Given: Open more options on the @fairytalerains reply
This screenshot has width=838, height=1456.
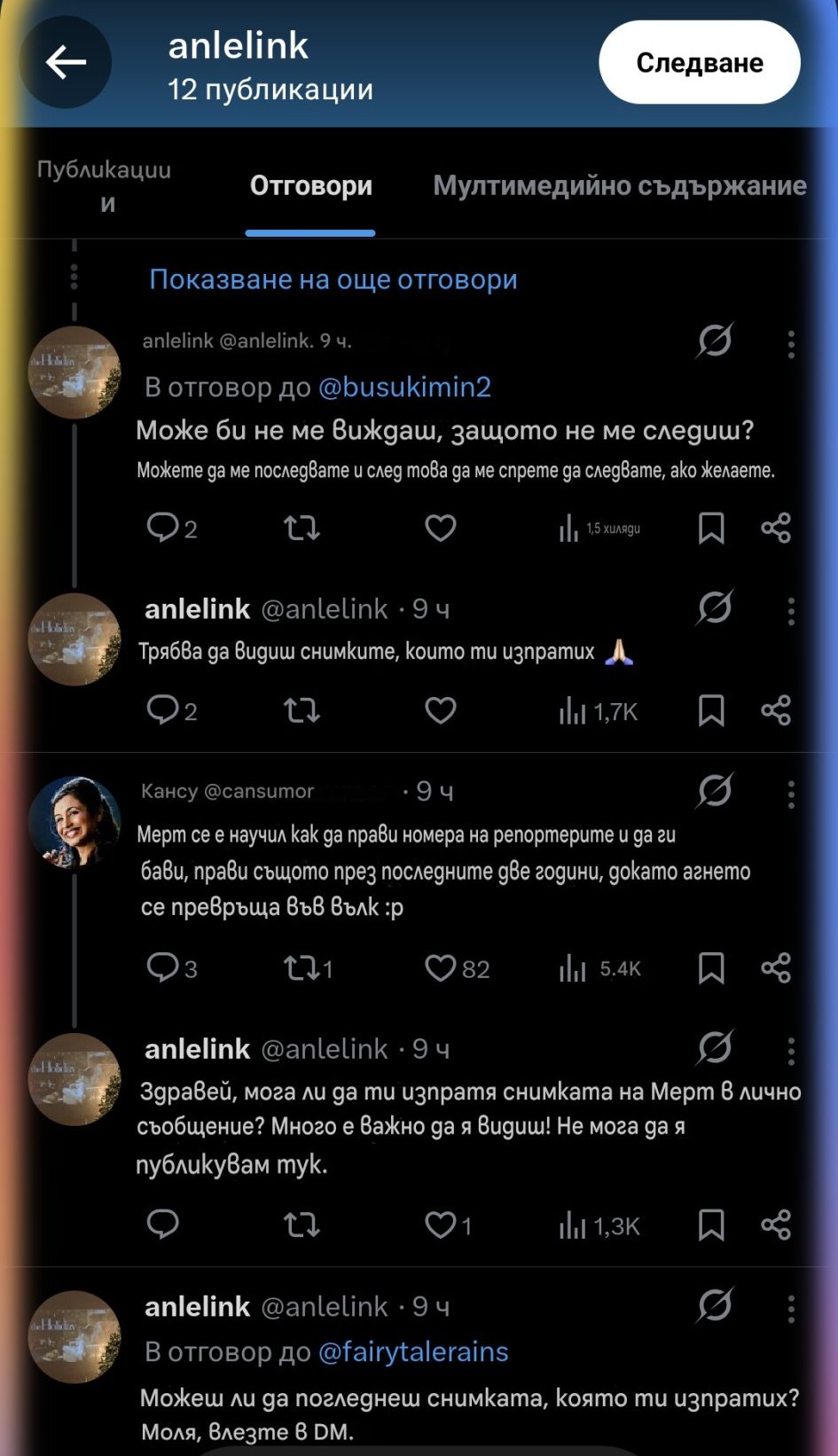Looking at the screenshot, I should pyautogui.click(x=790, y=1308).
